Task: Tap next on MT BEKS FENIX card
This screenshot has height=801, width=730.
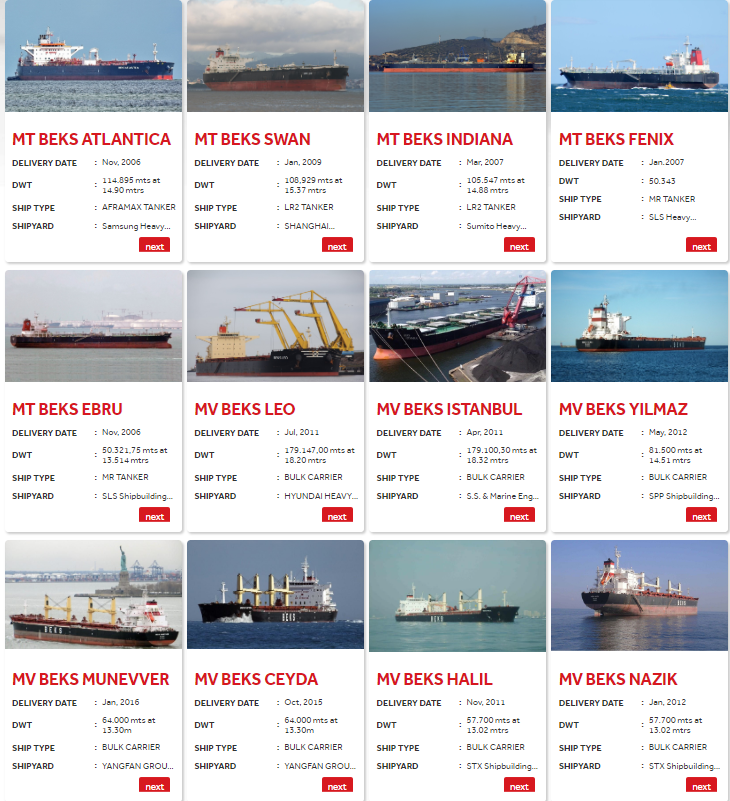Action: click(x=701, y=246)
